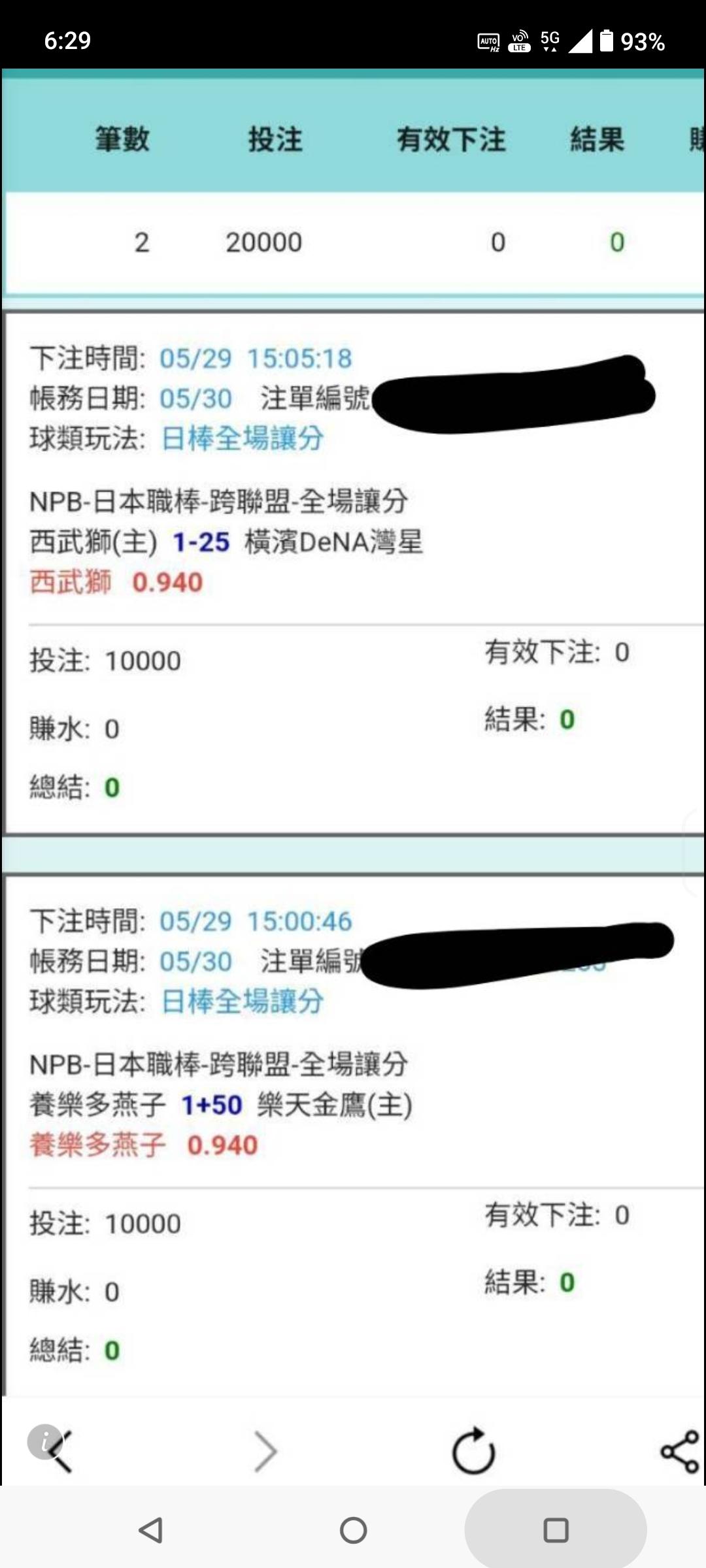Image resolution: width=706 pixels, height=1568 pixels.
Task: Reload the page with the refresh icon
Action: click(473, 1450)
